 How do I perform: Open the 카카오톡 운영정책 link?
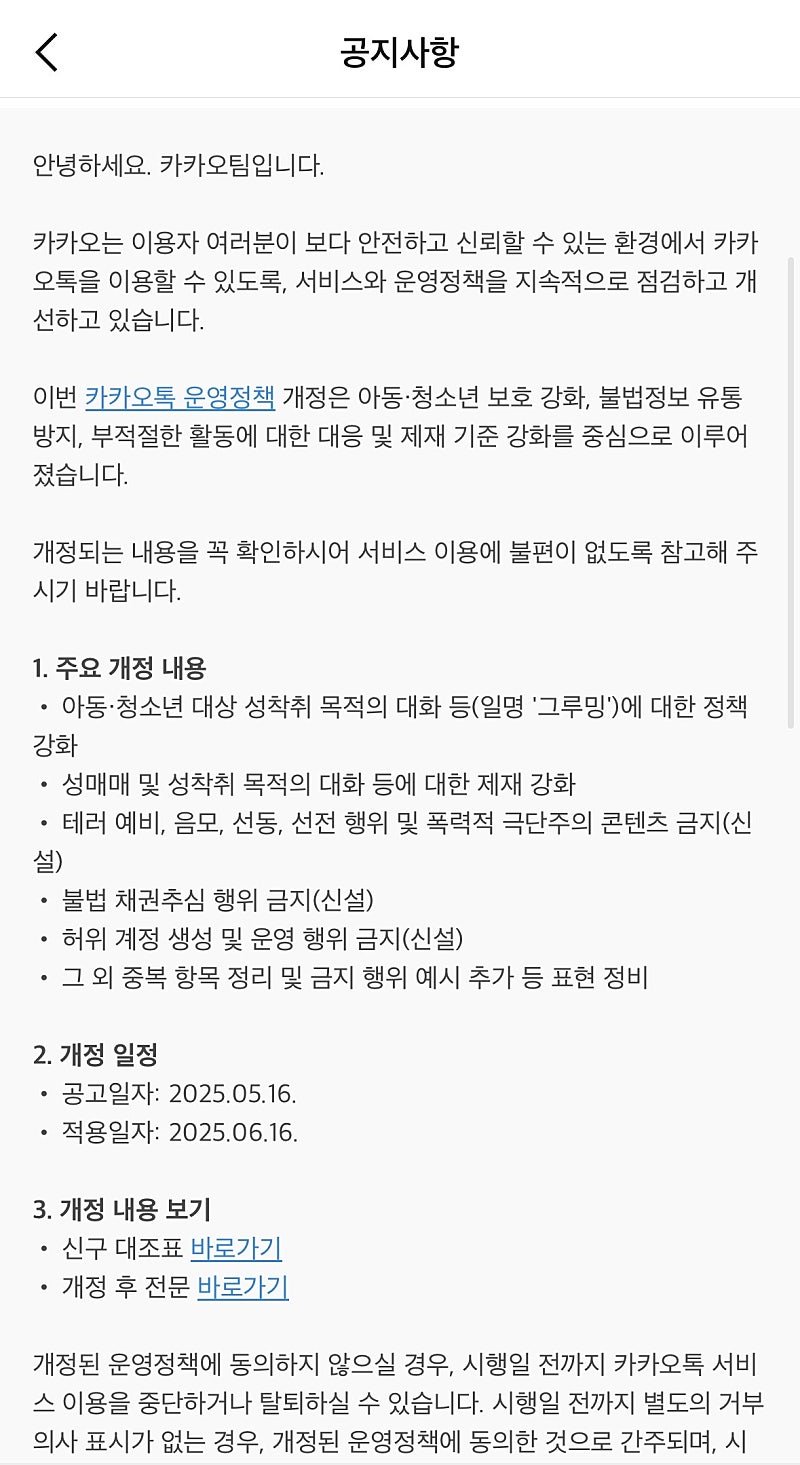click(180, 398)
